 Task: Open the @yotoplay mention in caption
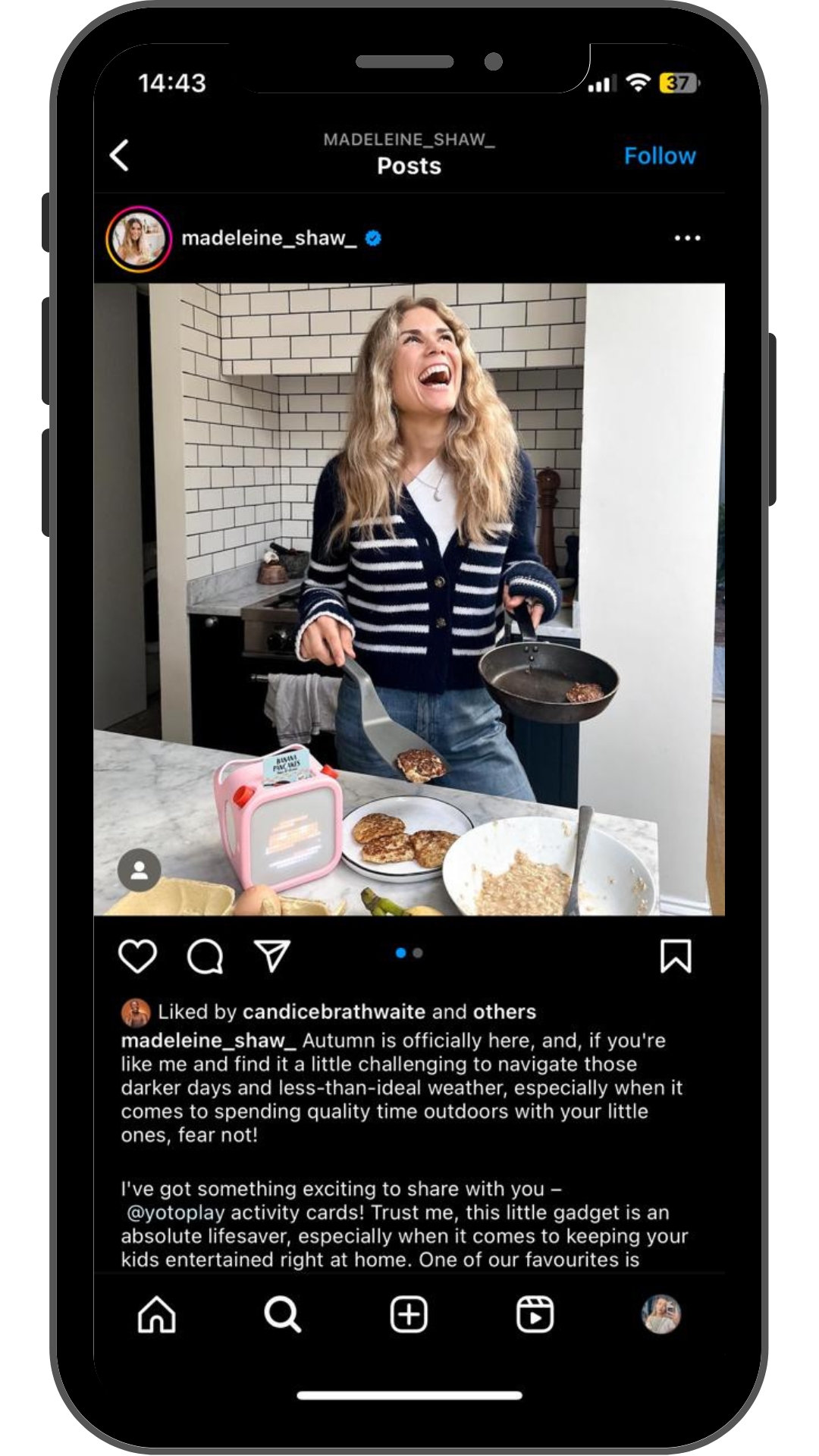tap(175, 1212)
